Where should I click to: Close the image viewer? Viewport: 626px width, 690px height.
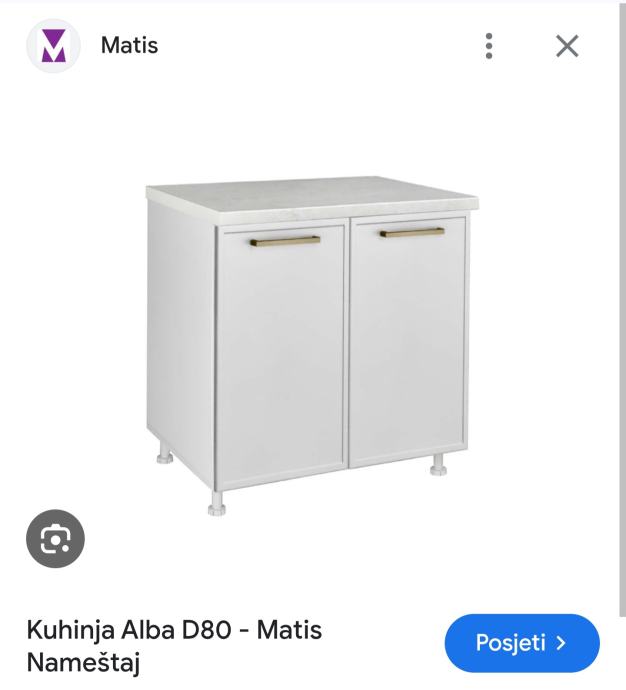tap(567, 46)
